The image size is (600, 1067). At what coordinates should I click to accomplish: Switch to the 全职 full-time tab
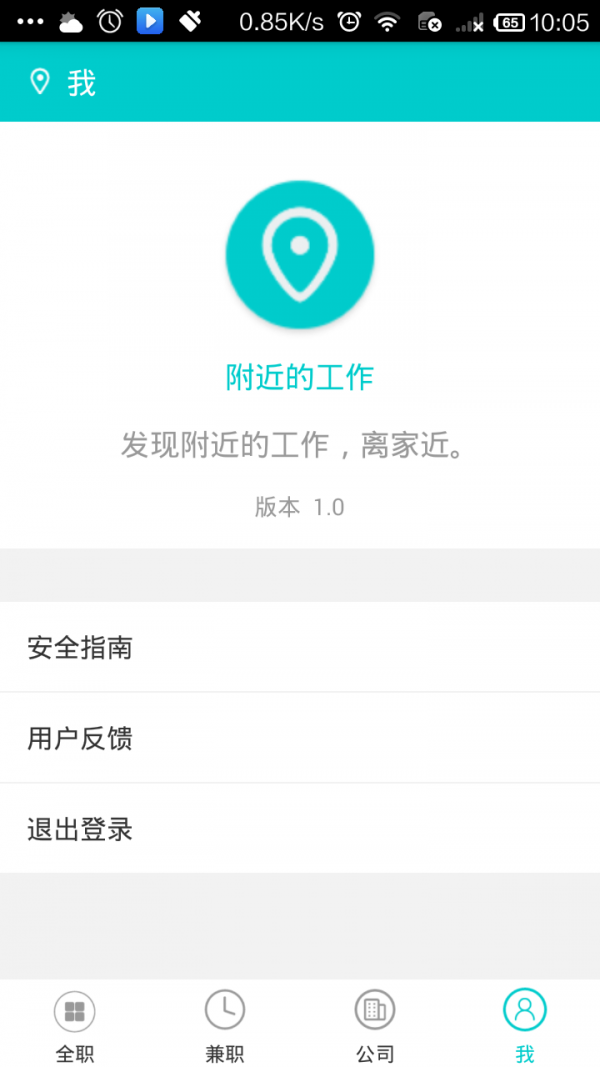coord(75,1024)
